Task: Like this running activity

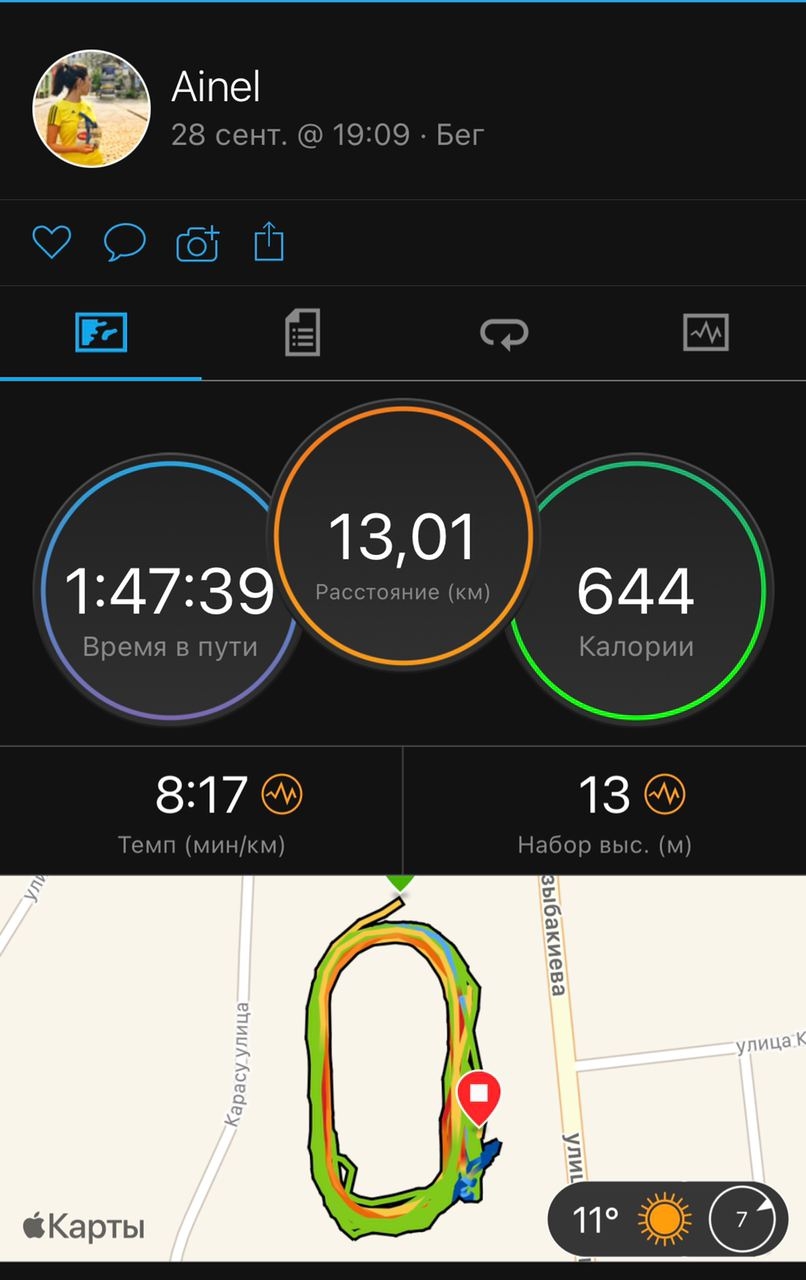Action: pos(51,242)
